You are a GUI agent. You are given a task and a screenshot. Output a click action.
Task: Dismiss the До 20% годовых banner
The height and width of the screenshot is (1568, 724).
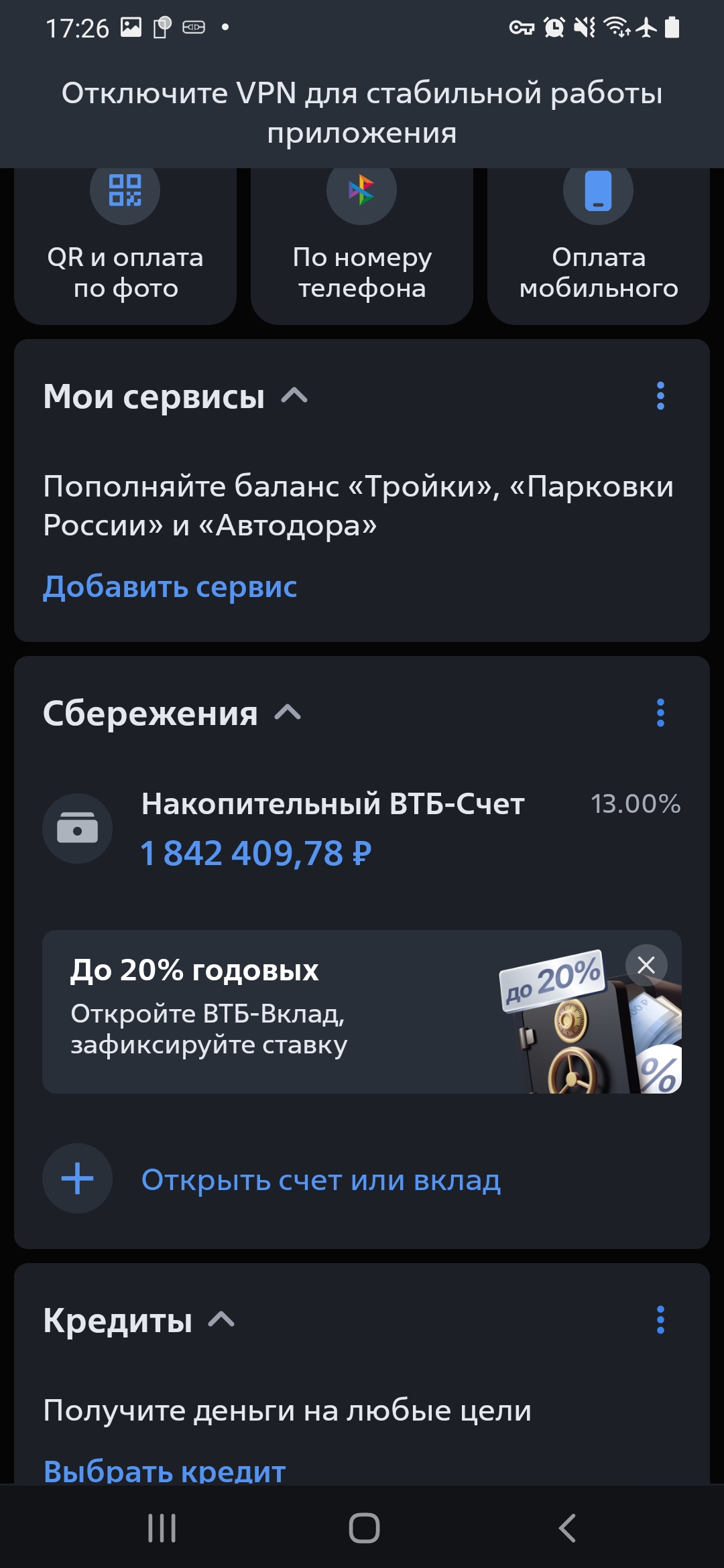point(646,965)
